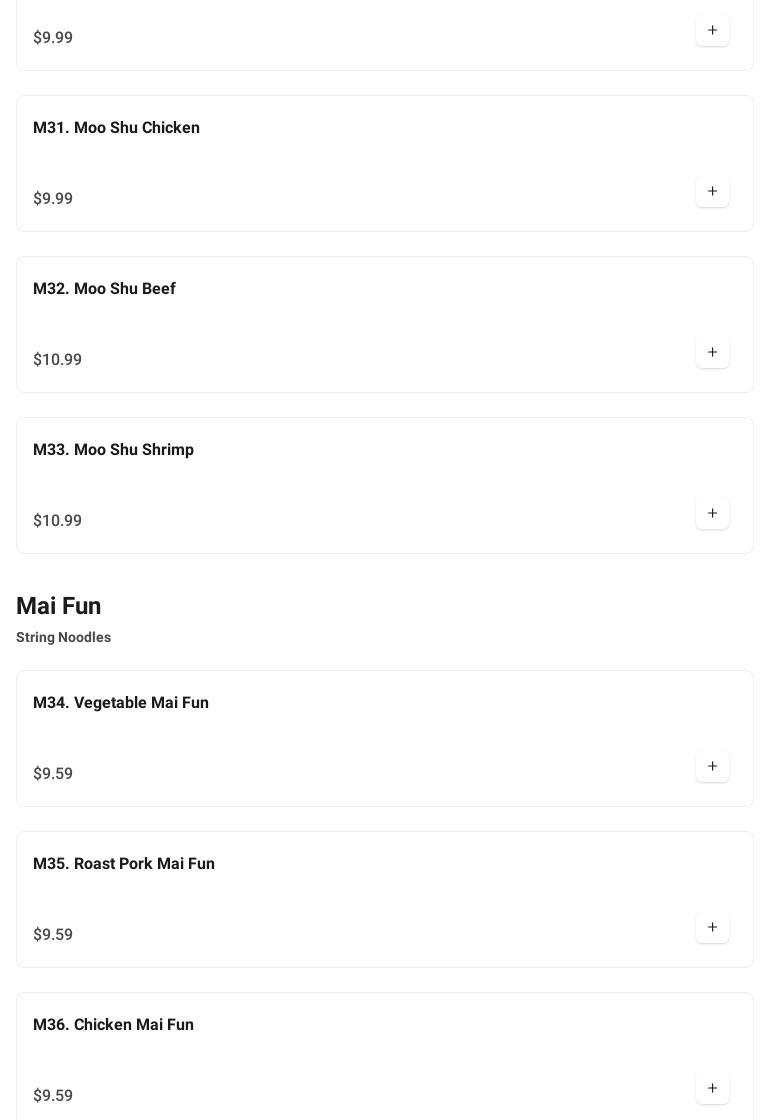View M34 Vegetable Mai Fun details

tap(121, 703)
